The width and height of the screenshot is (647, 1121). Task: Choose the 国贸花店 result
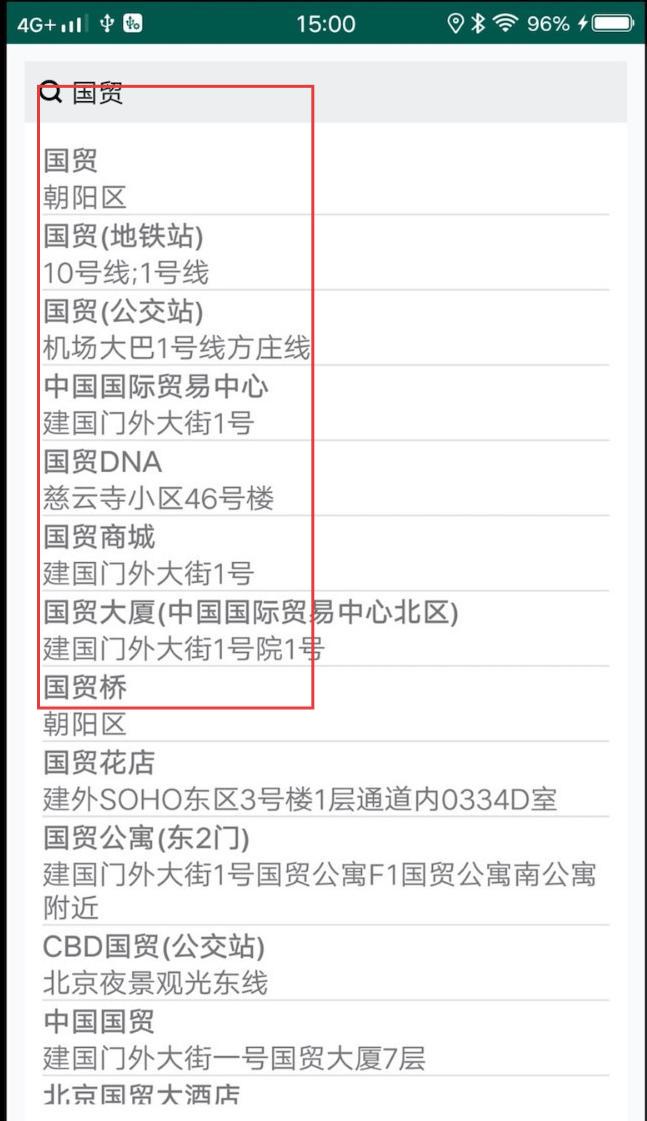325,779
